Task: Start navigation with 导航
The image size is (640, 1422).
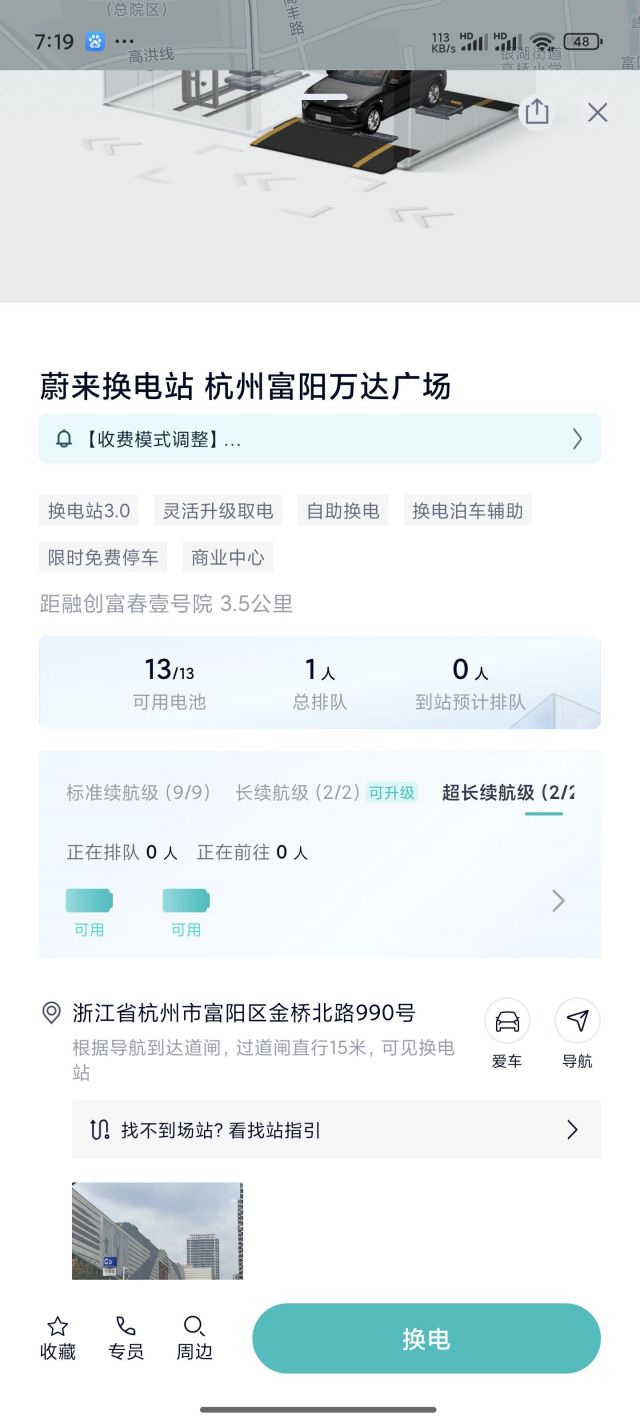Action: [577, 1022]
